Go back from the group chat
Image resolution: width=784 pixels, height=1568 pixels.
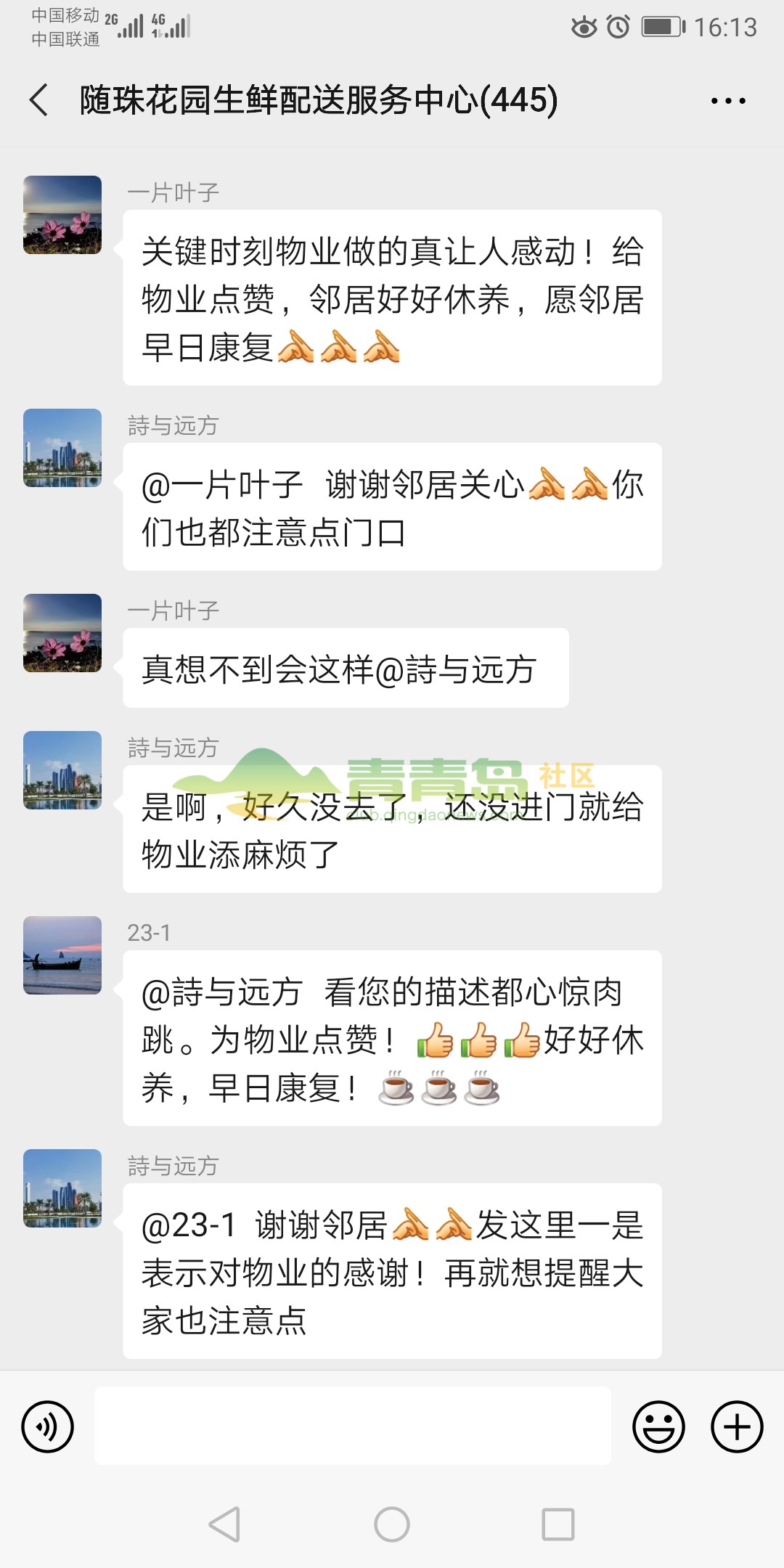point(39,100)
